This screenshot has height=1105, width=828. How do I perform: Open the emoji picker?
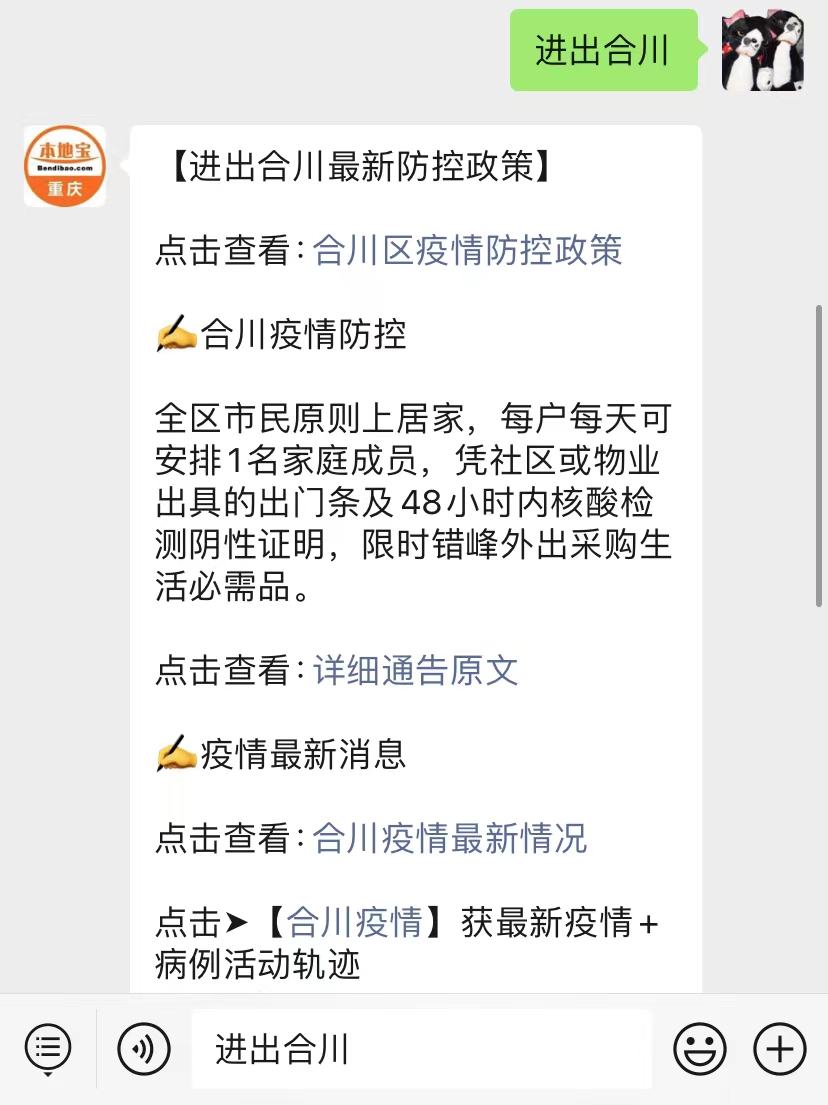pos(699,1049)
